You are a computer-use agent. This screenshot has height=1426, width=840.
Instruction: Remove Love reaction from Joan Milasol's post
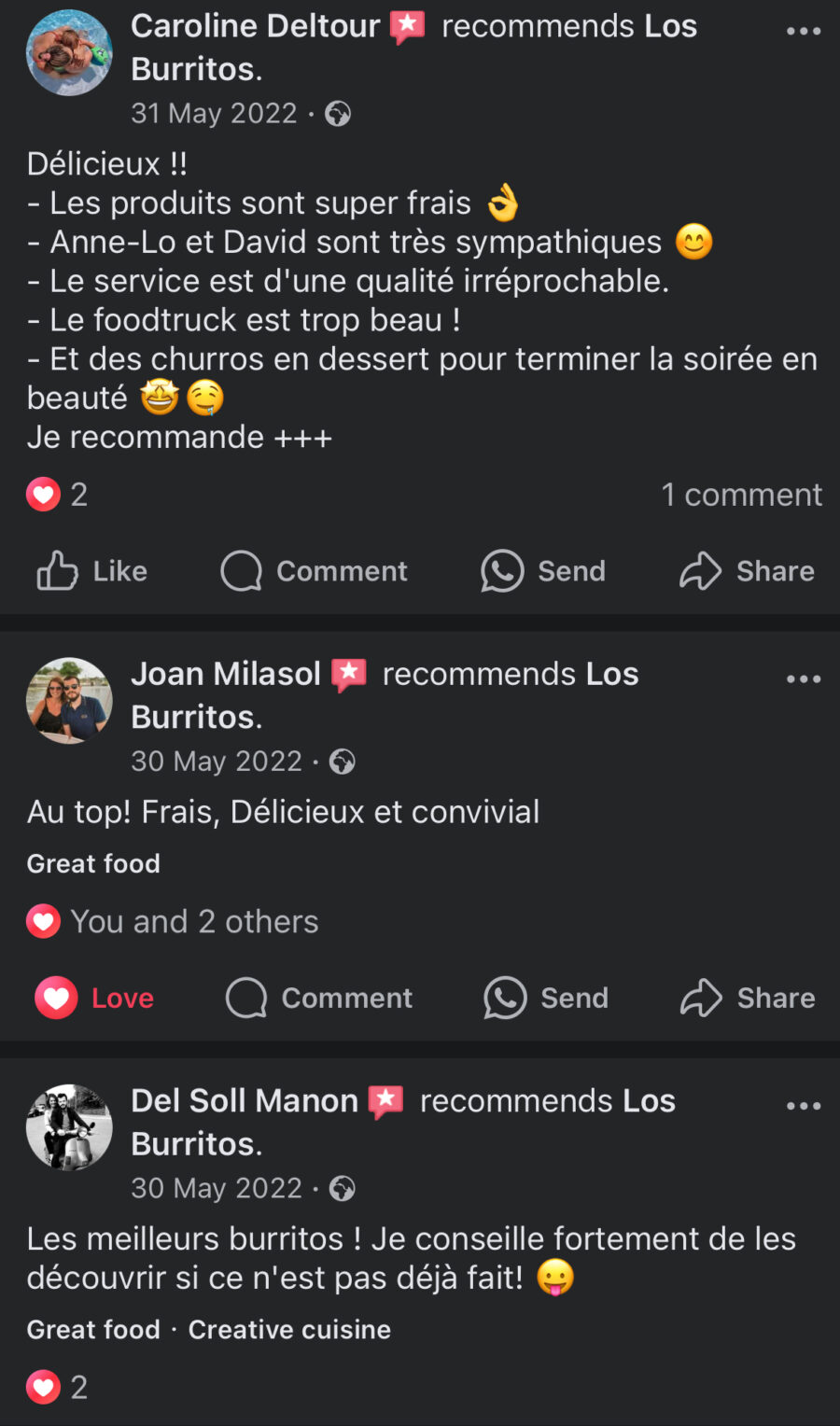(94, 998)
